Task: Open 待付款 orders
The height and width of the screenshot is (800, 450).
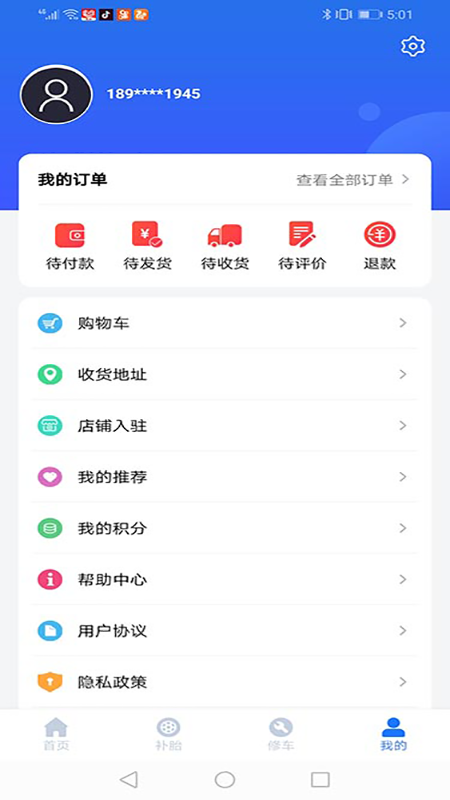Action: pos(70,246)
